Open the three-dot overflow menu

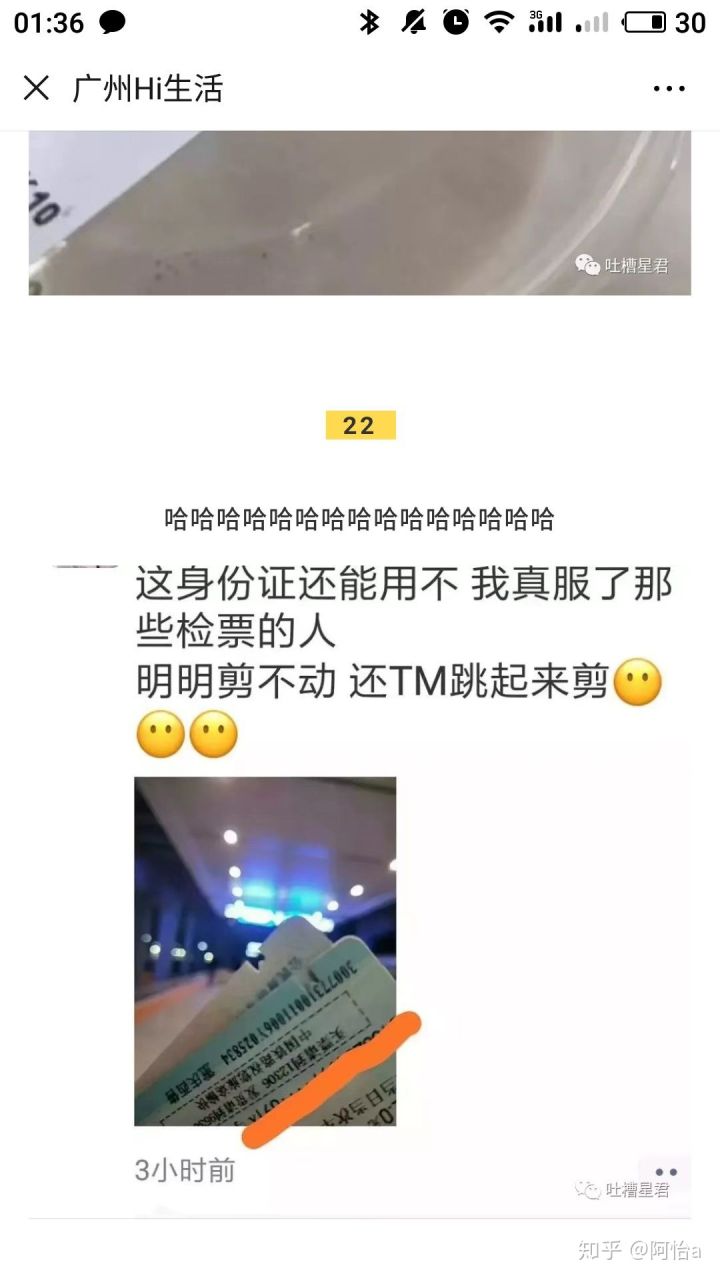pos(669,88)
